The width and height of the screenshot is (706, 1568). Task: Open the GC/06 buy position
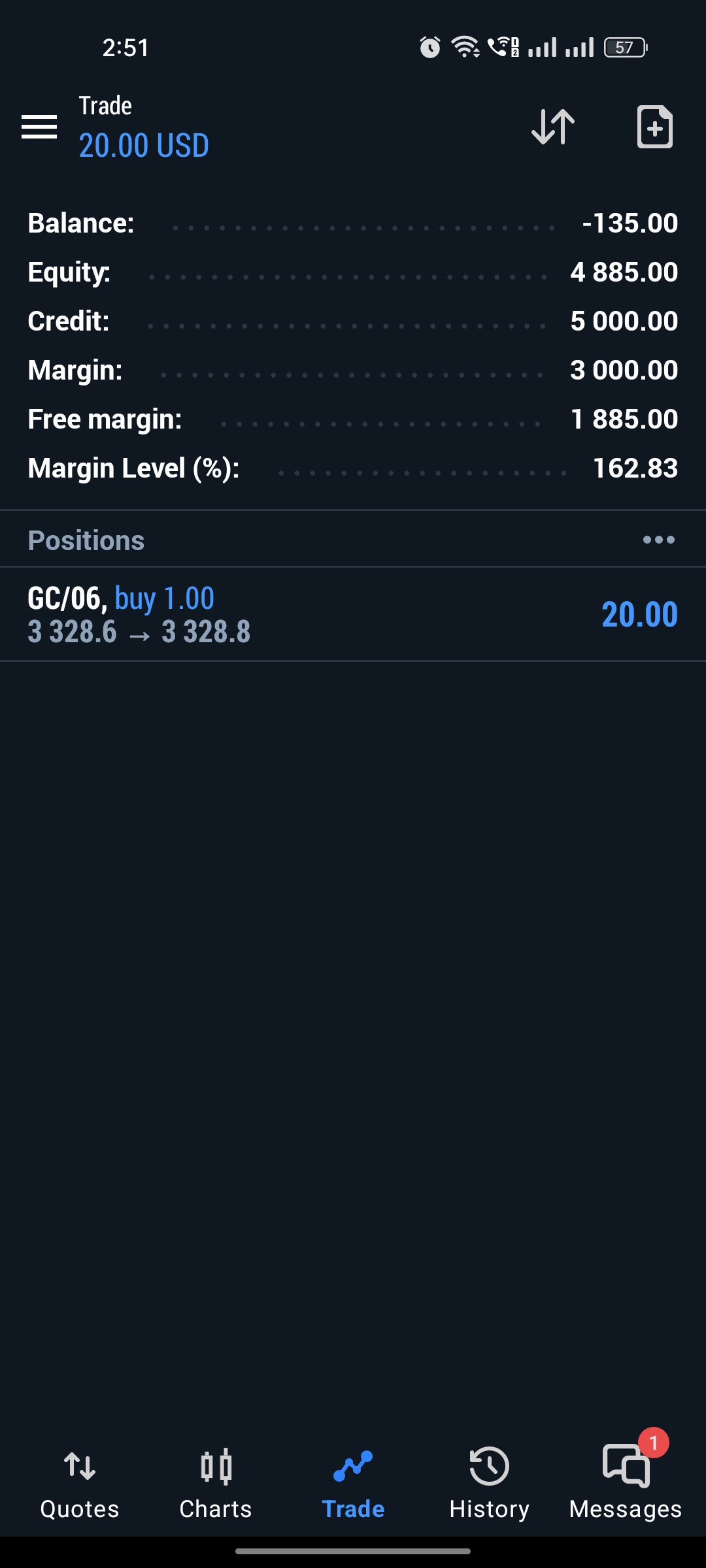353,615
